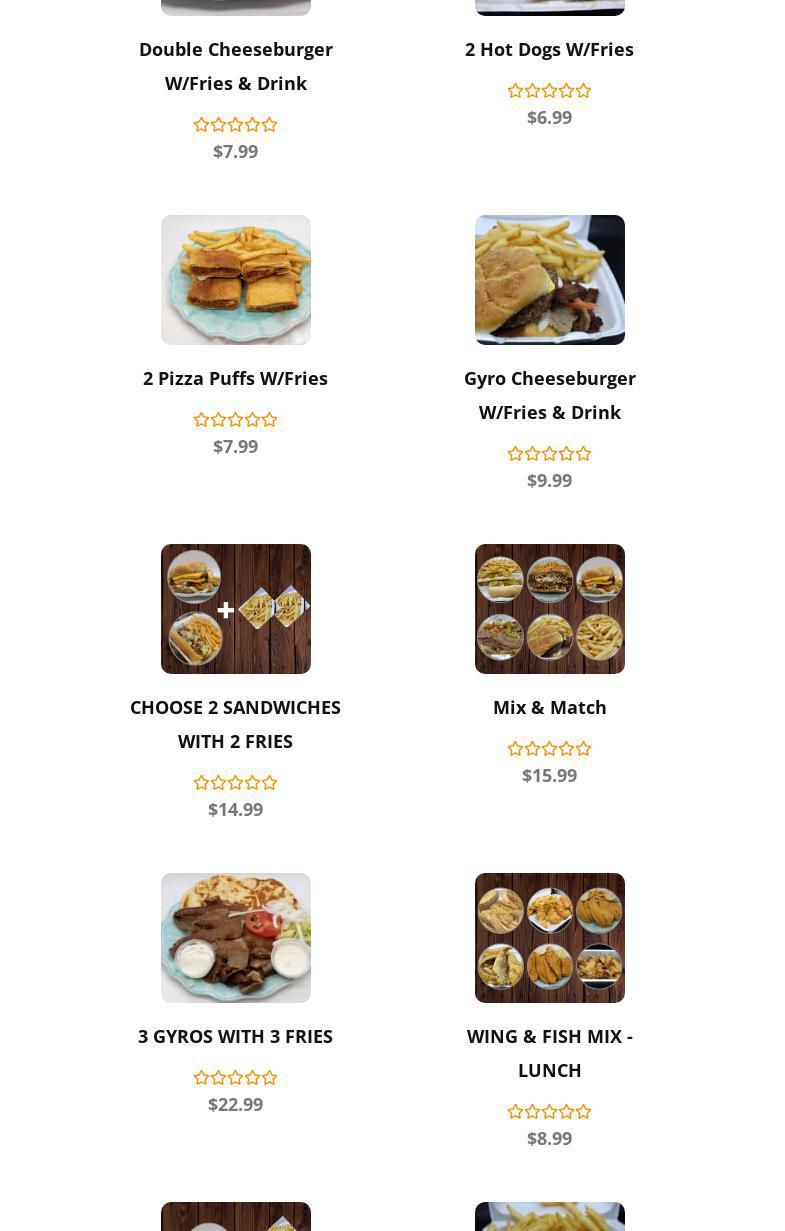Open the Double Cheeseburger W/Fries & Drink item
The height and width of the screenshot is (1231, 785).
[x=235, y=66]
